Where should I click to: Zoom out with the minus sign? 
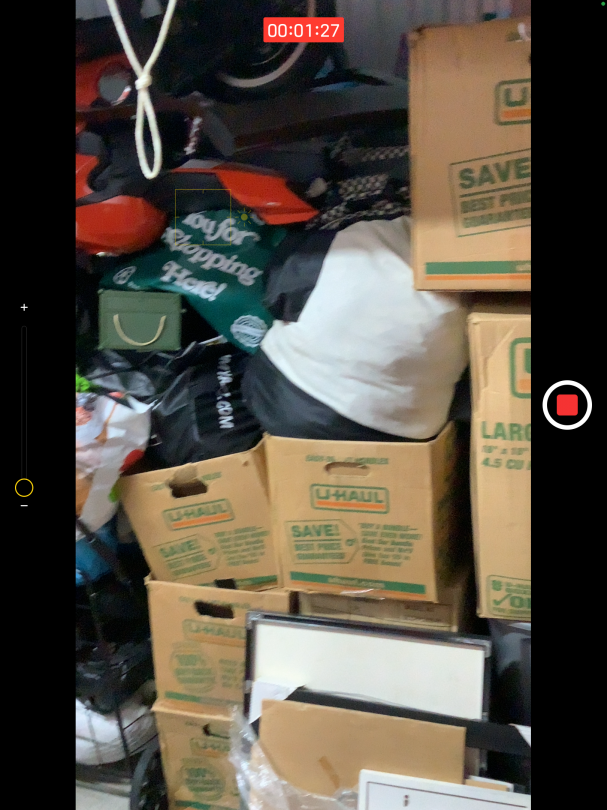(x=24, y=506)
